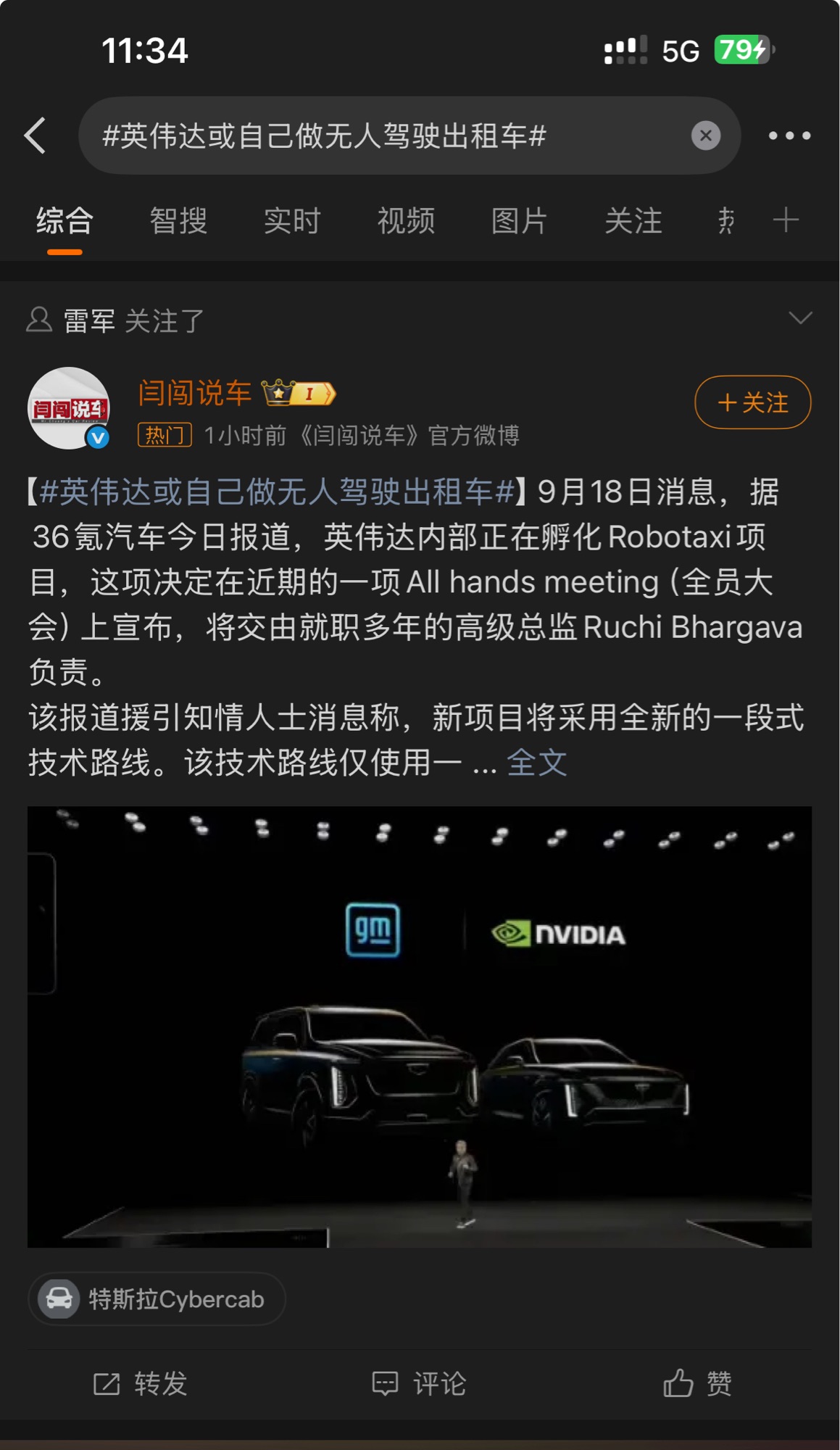Open the three-dot overflow menu

point(789,136)
